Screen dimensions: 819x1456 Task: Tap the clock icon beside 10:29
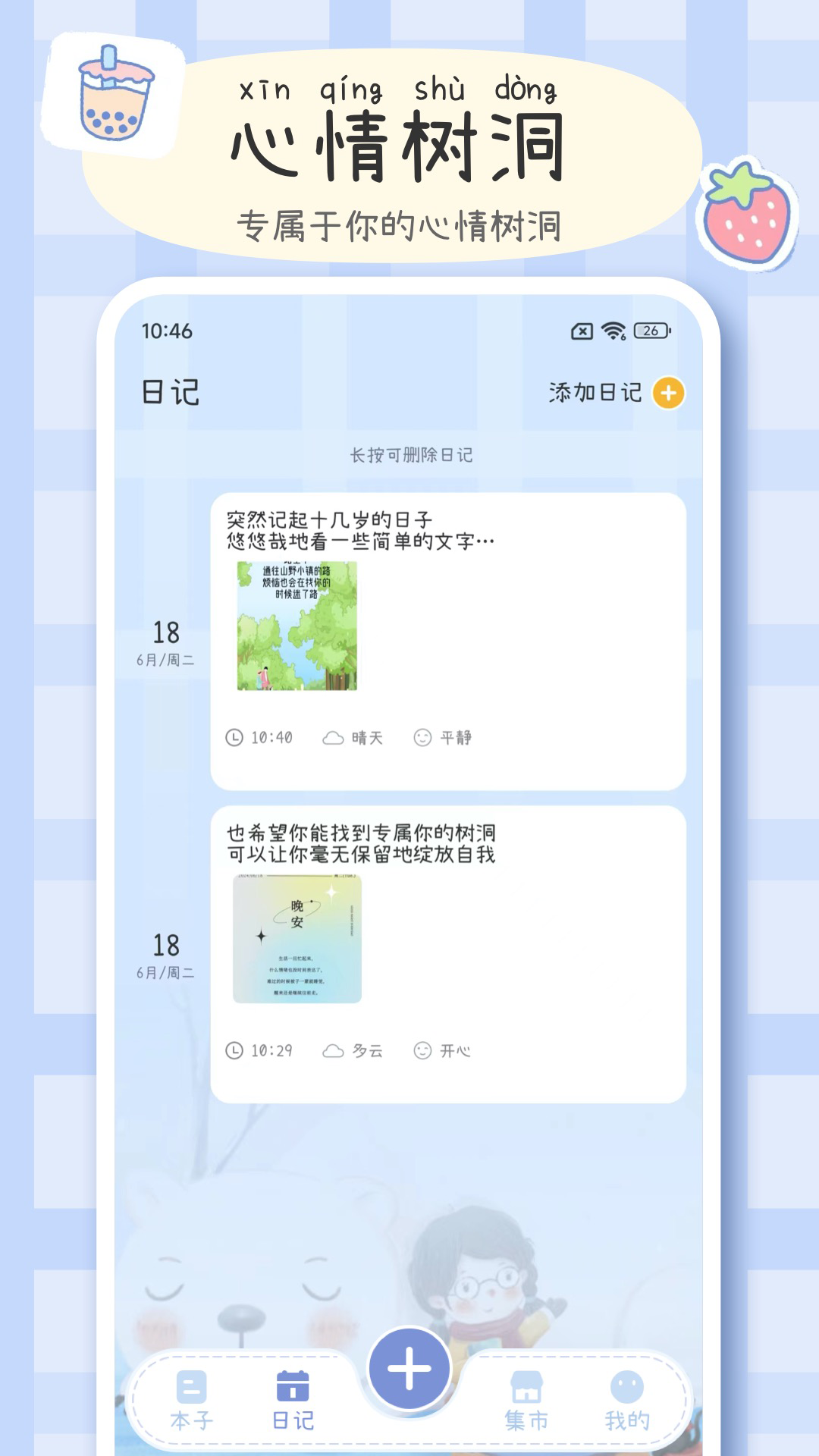pyautogui.click(x=236, y=1052)
